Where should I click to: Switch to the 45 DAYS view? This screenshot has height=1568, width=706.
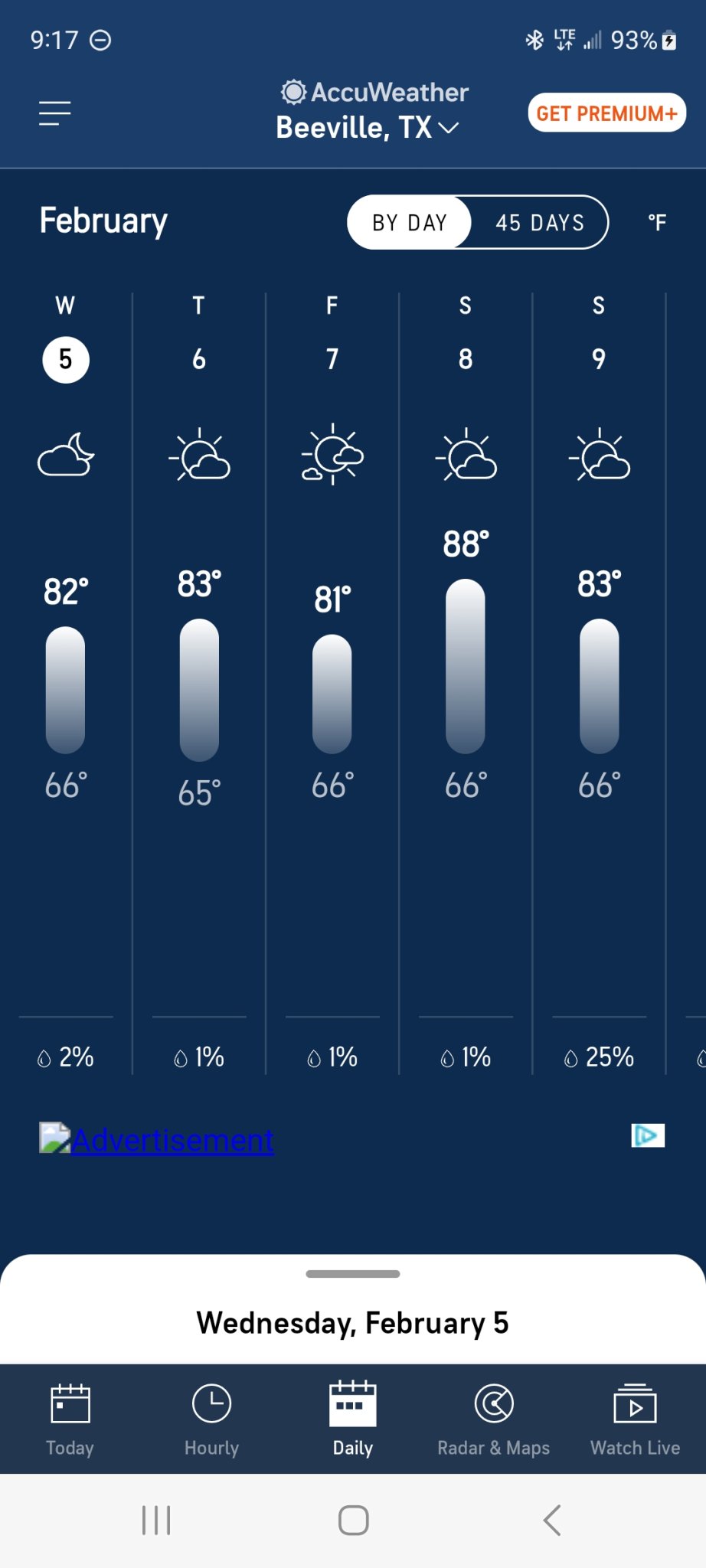click(x=540, y=223)
